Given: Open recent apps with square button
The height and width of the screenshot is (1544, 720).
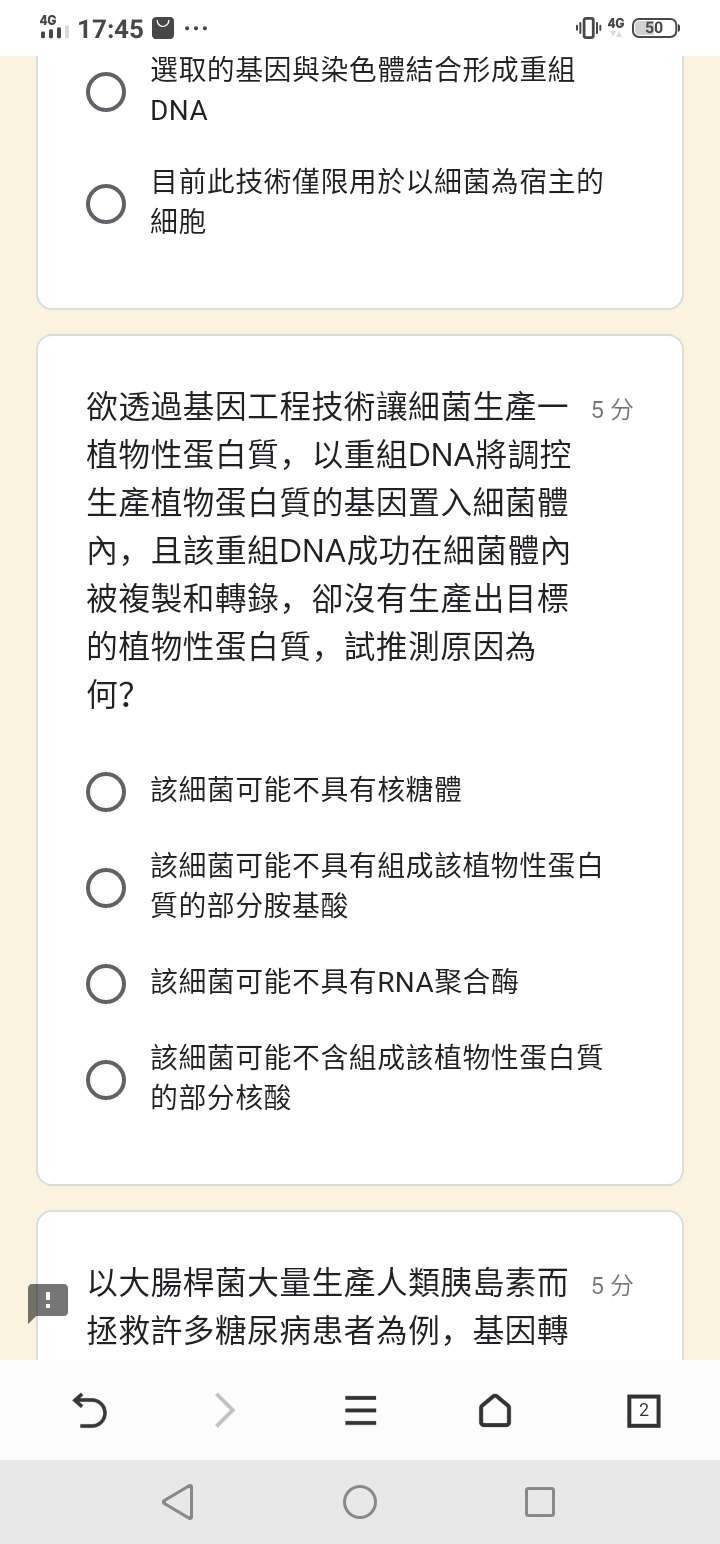Looking at the screenshot, I should [540, 1502].
